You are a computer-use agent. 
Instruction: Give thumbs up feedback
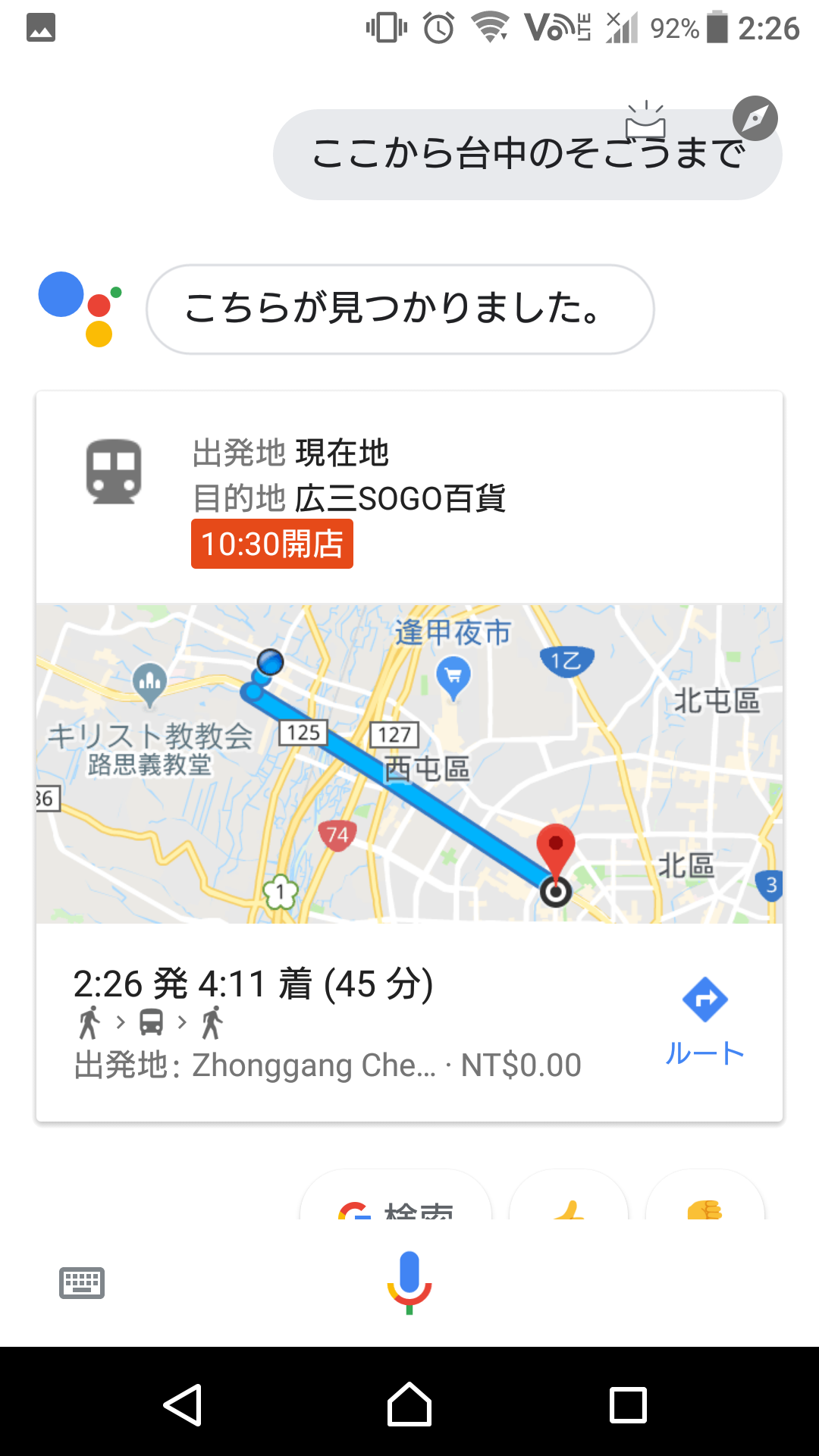click(x=569, y=1197)
